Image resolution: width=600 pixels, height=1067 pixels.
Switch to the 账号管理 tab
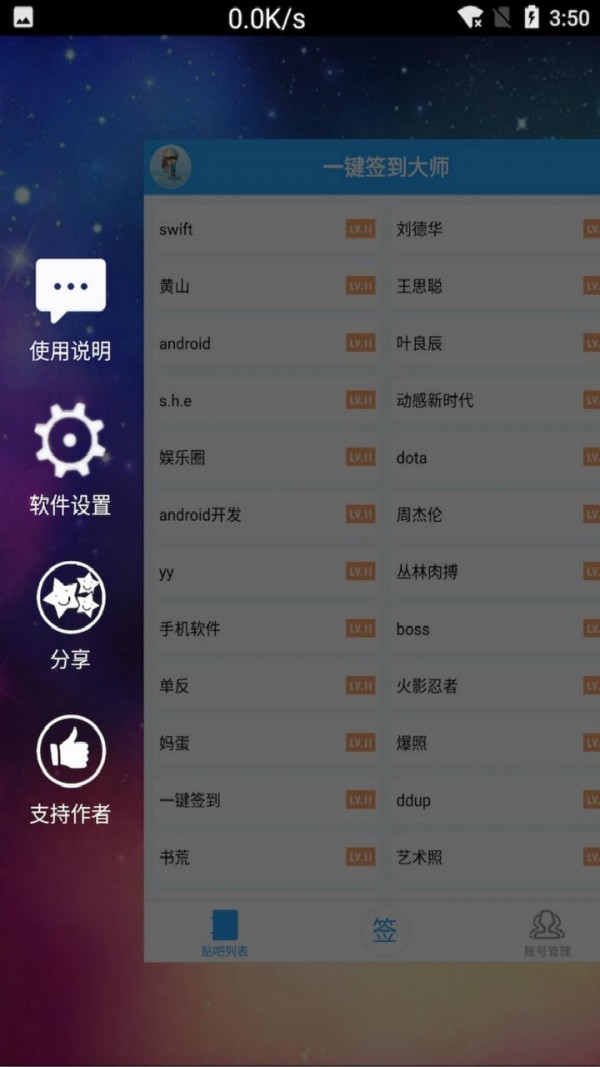547,934
